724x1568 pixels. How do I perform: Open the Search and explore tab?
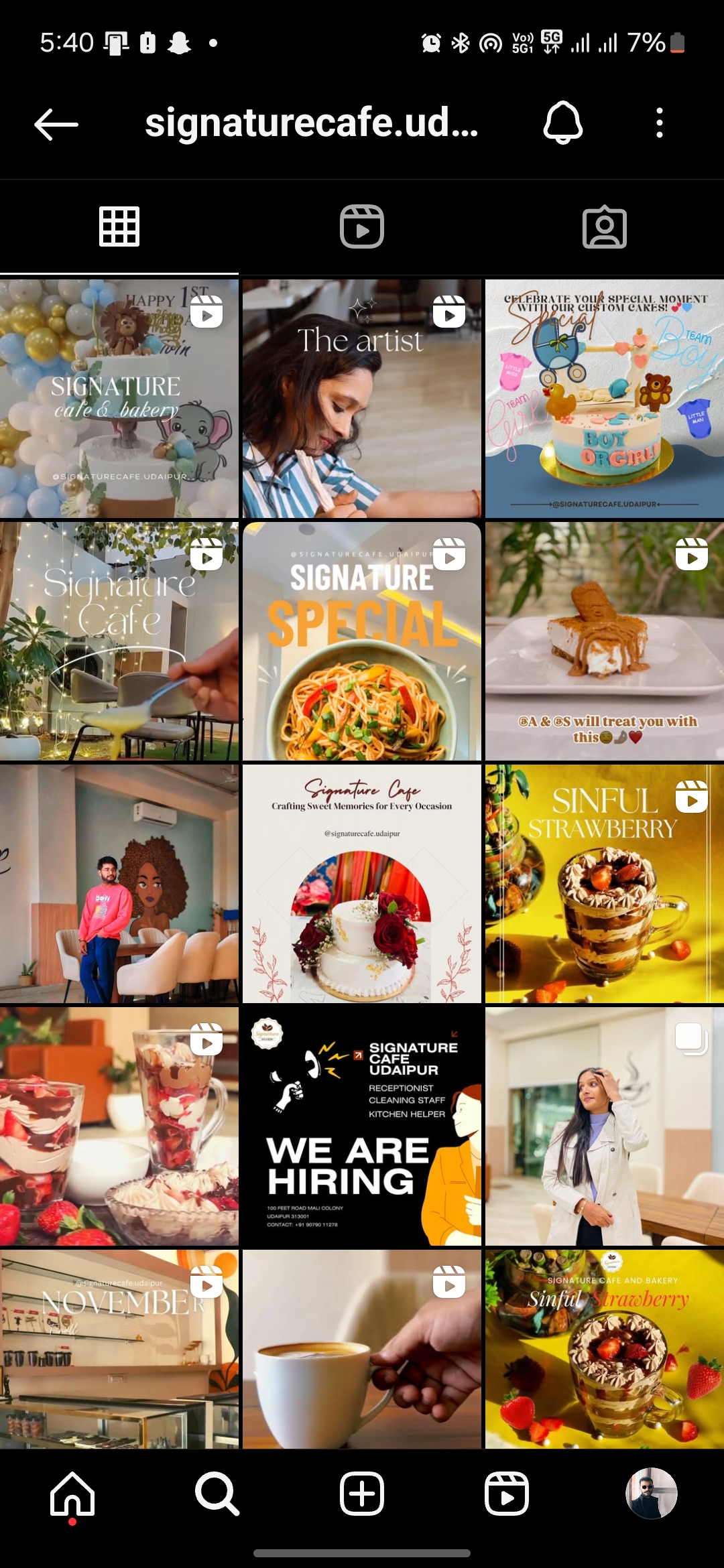point(217,1494)
